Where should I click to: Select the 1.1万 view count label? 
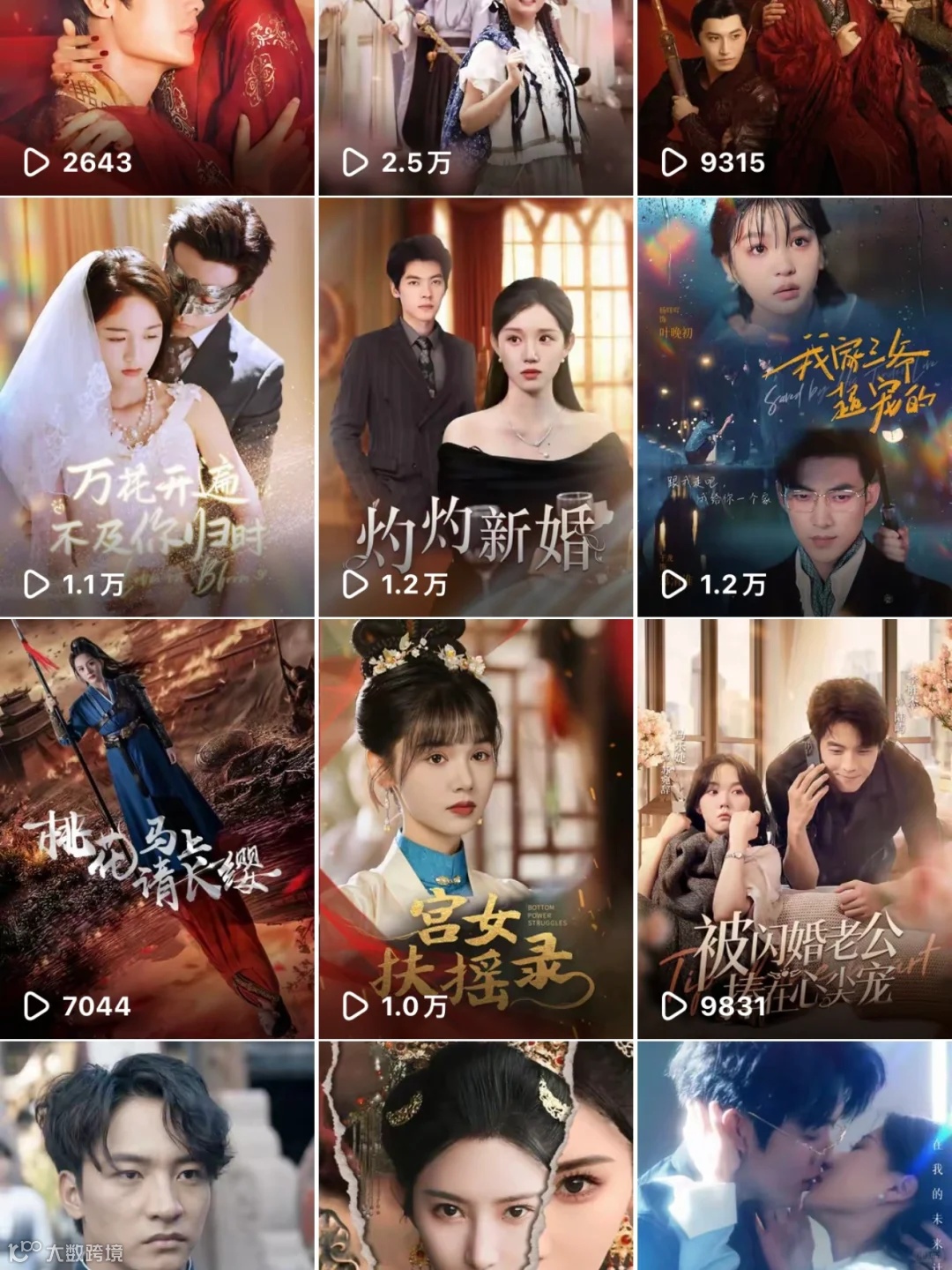[91, 582]
